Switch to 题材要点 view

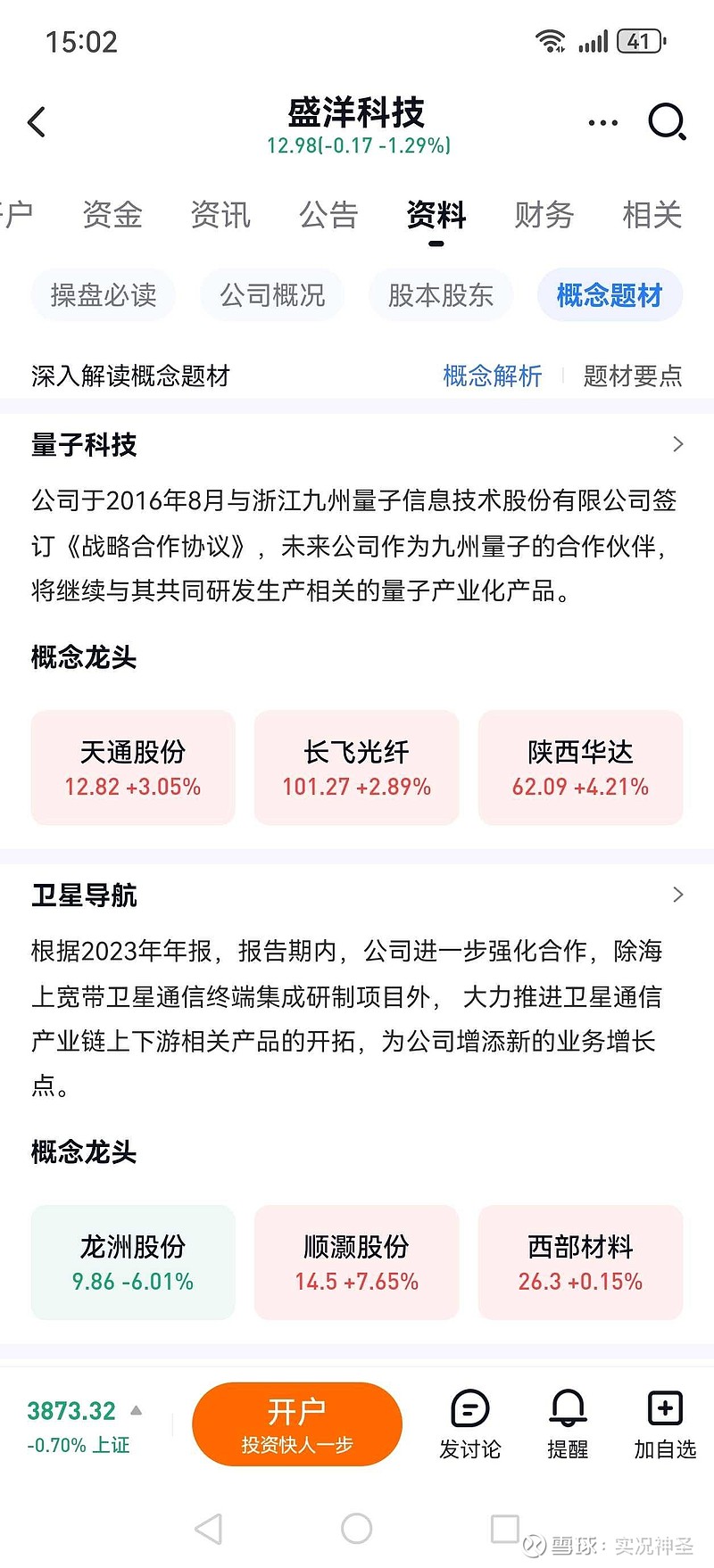tap(634, 376)
